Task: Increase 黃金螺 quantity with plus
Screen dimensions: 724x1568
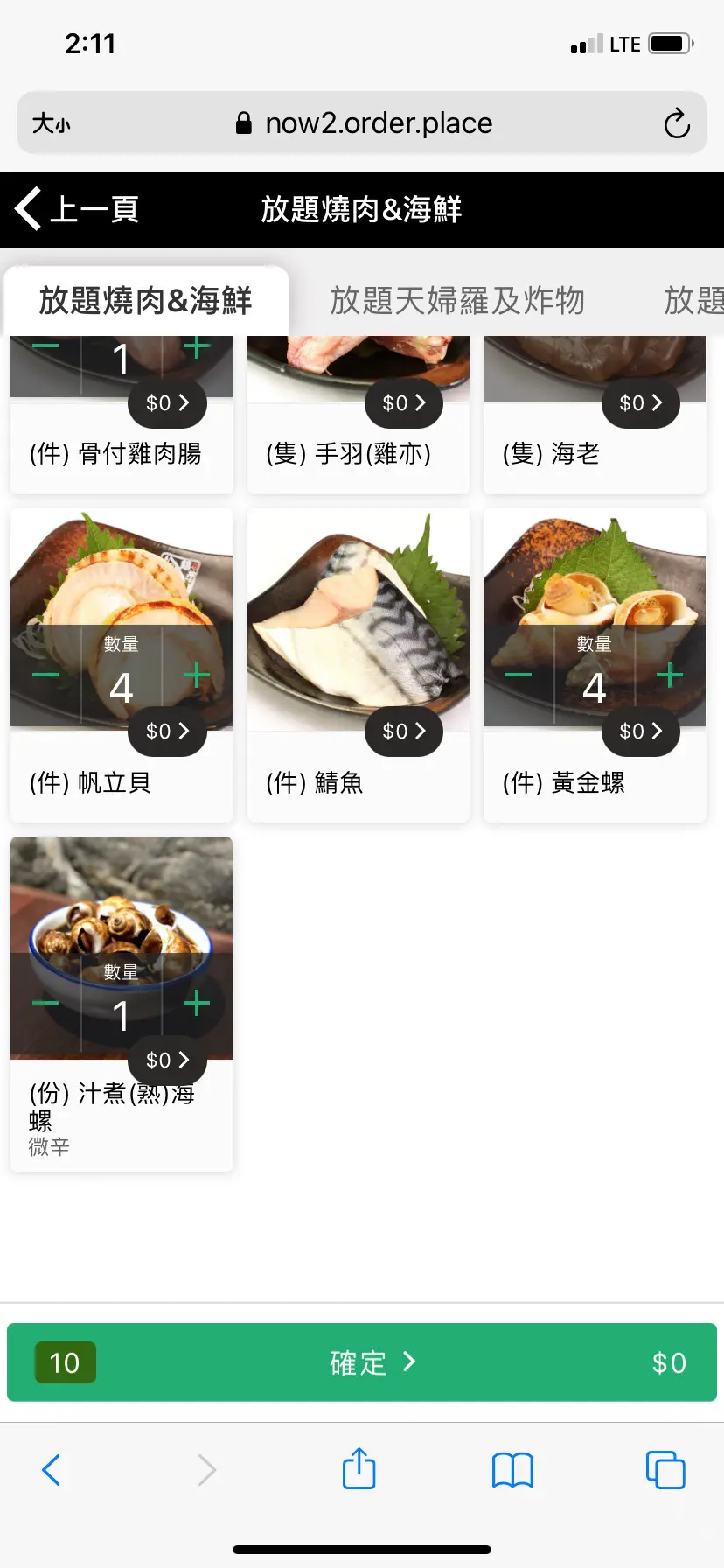Action: (670, 675)
